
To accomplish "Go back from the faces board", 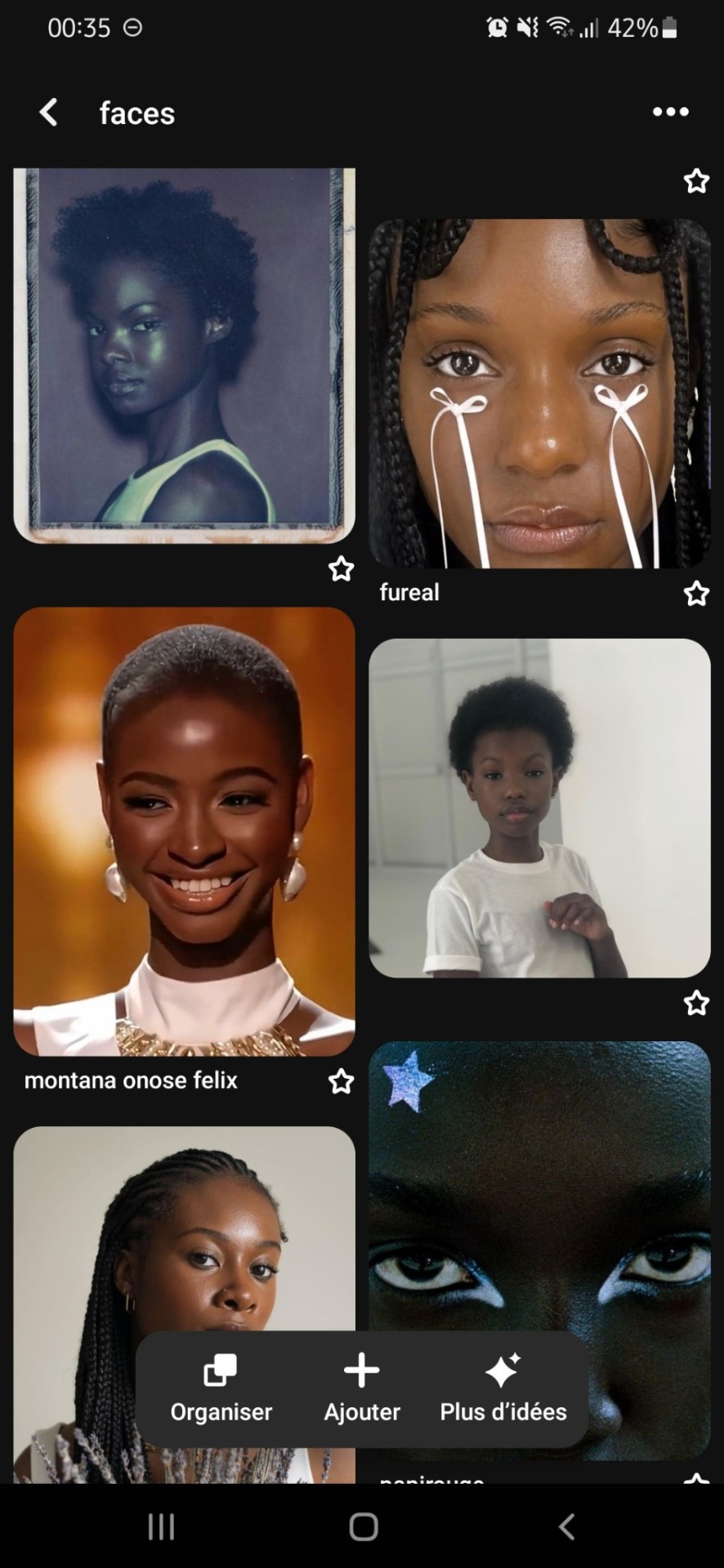I will pos(49,113).
